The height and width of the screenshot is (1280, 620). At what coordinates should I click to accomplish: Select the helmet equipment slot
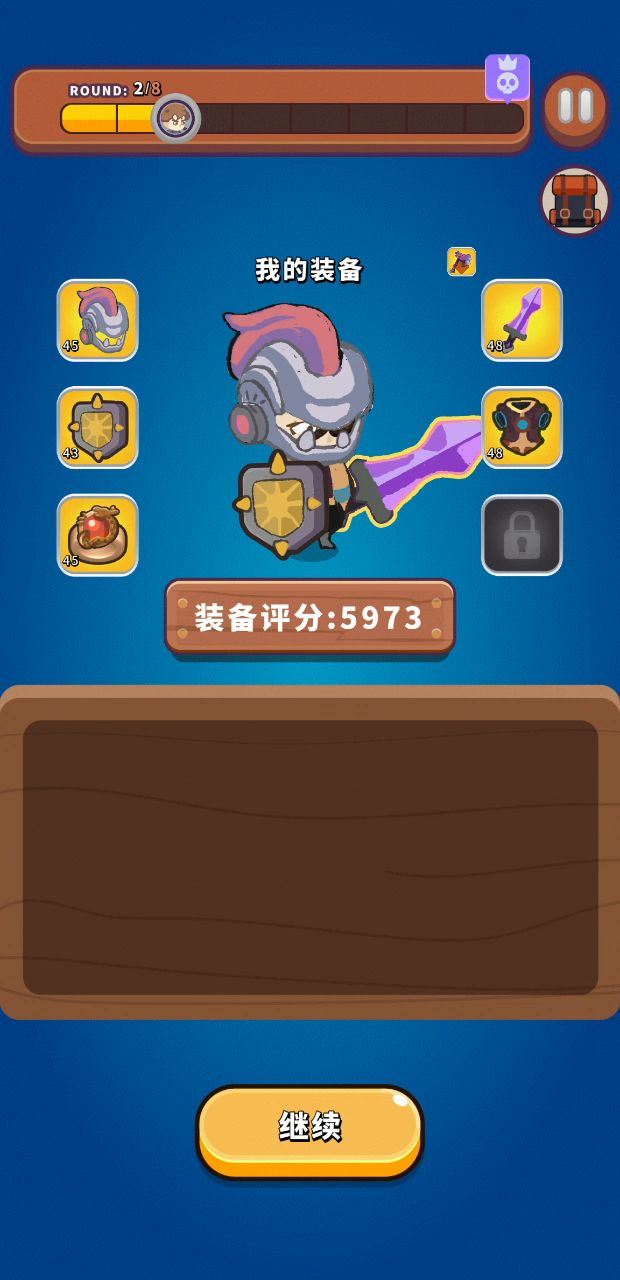98,320
